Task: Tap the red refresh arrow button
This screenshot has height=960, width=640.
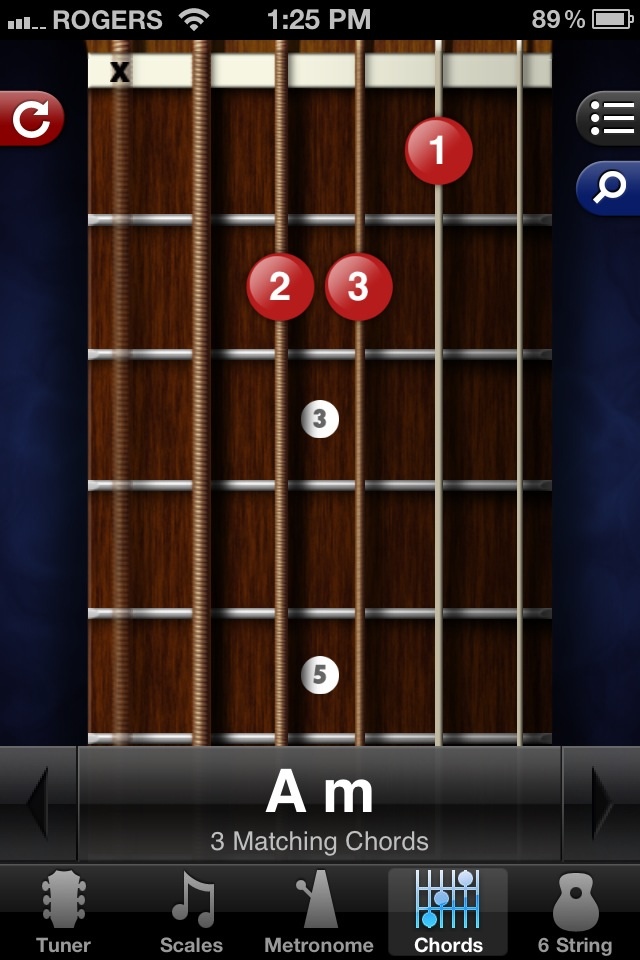Action: coord(31,120)
